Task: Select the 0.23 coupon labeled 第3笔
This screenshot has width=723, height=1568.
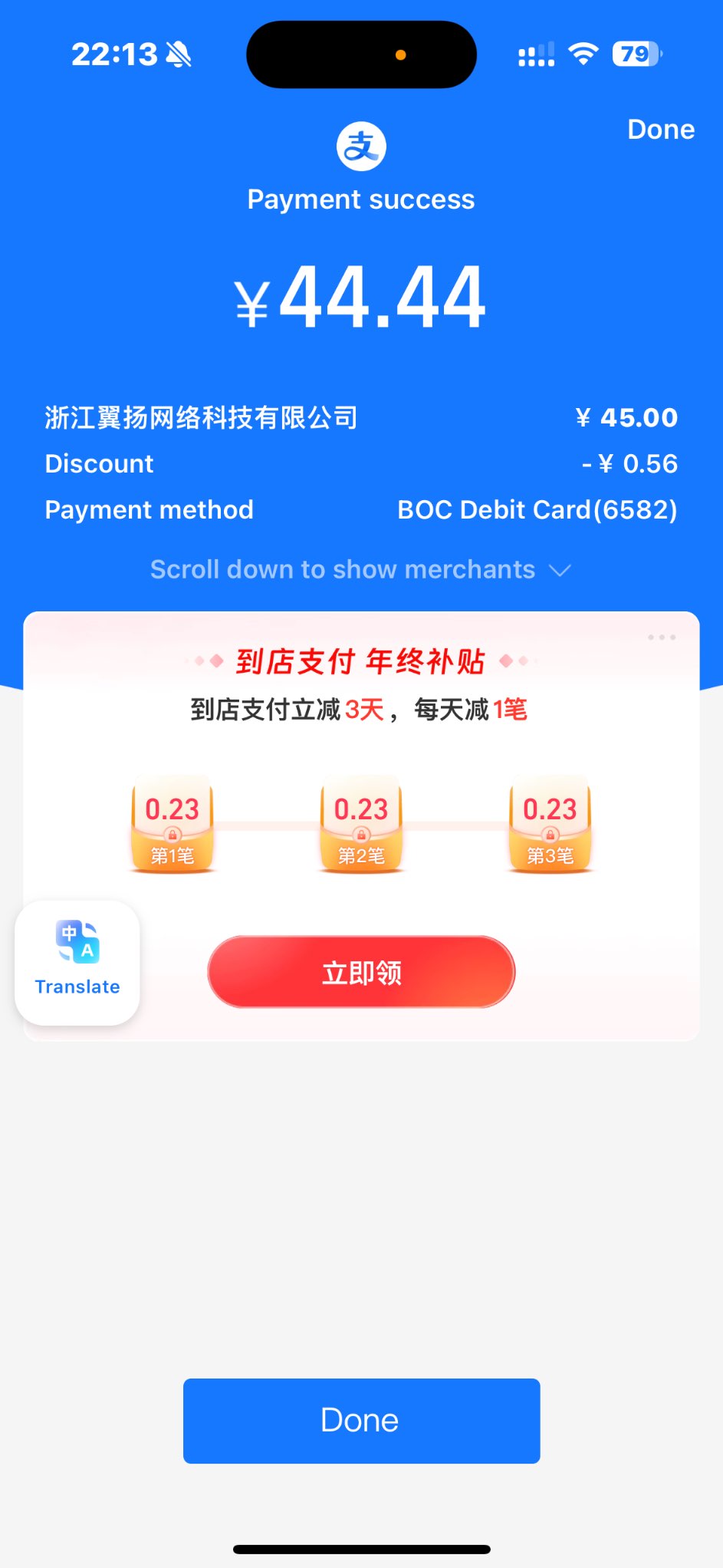Action: coord(550,825)
